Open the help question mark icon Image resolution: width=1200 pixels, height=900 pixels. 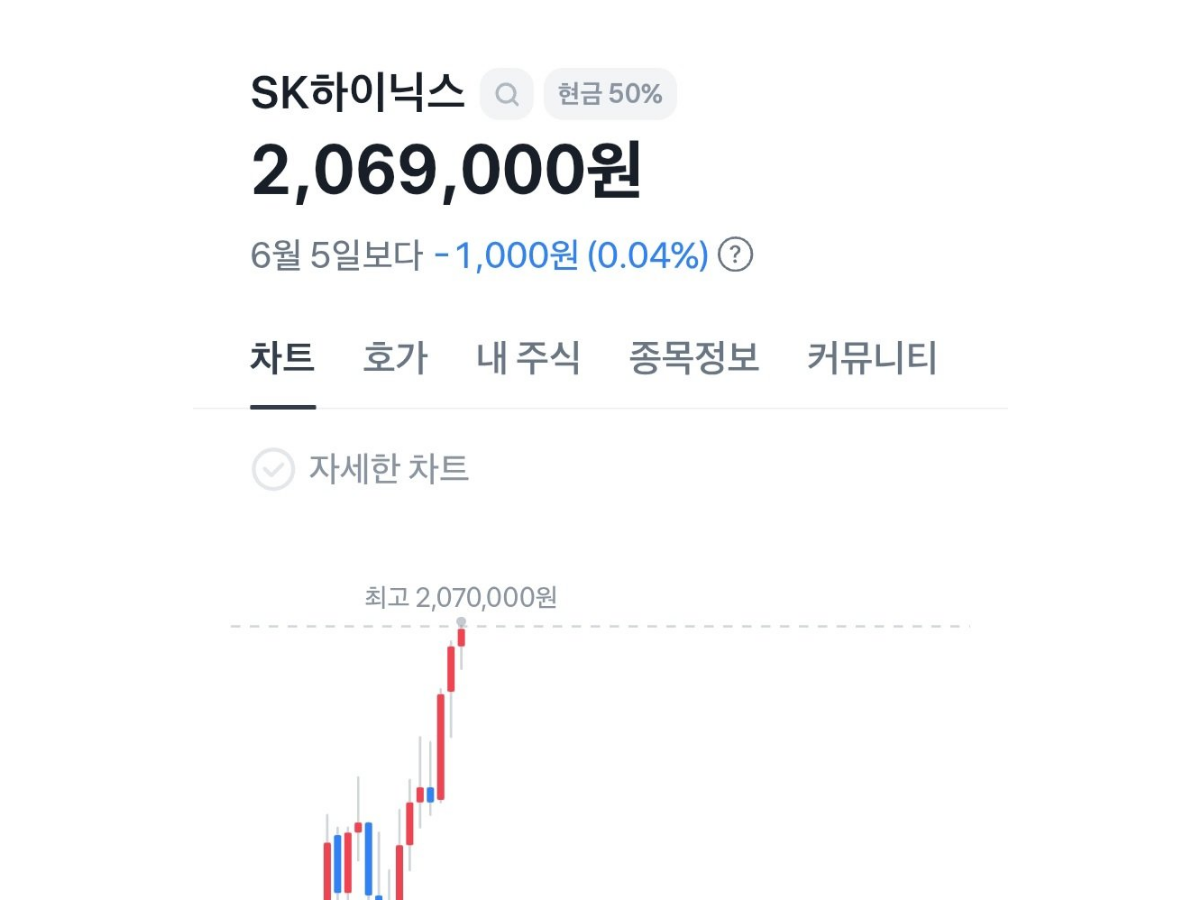click(x=736, y=255)
